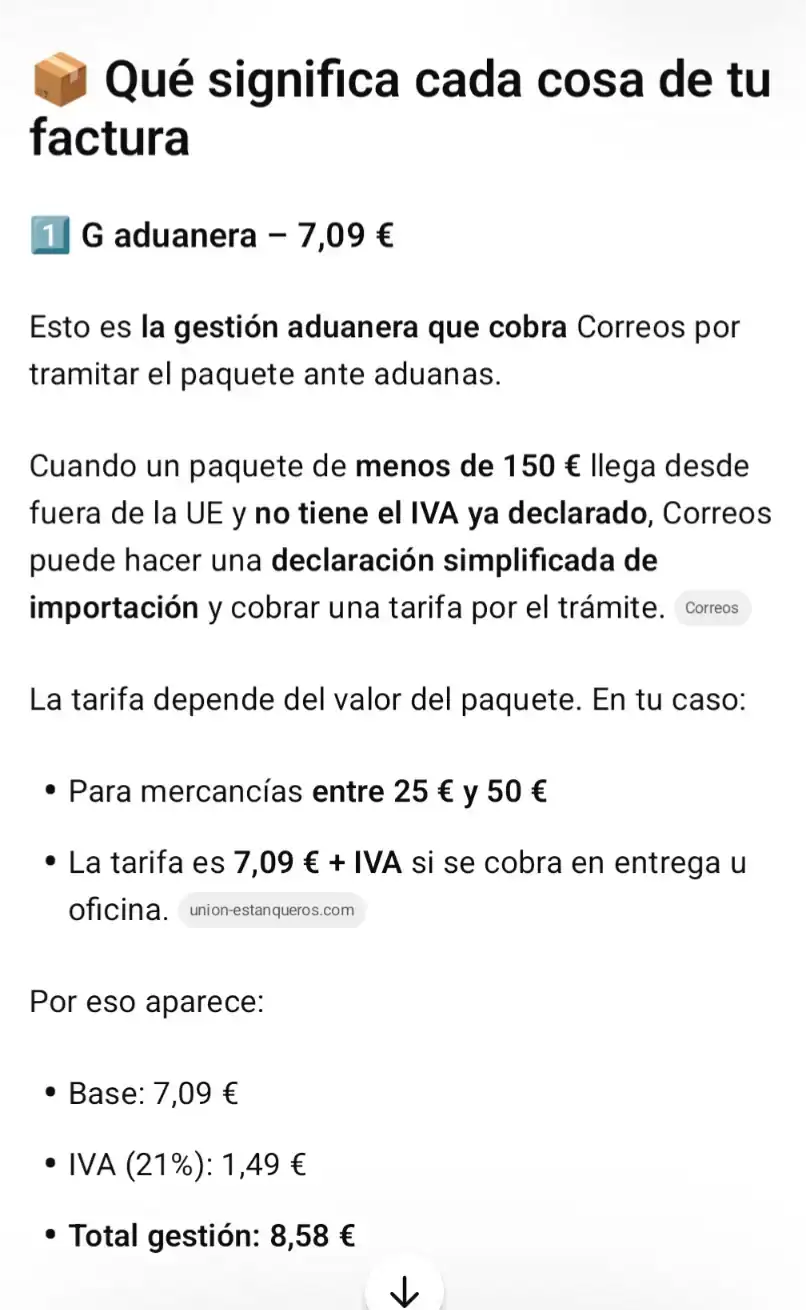Viewport: 806px width, 1310px height.
Task: Open the union-estanqueros.com source chip
Action: click(x=271, y=910)
